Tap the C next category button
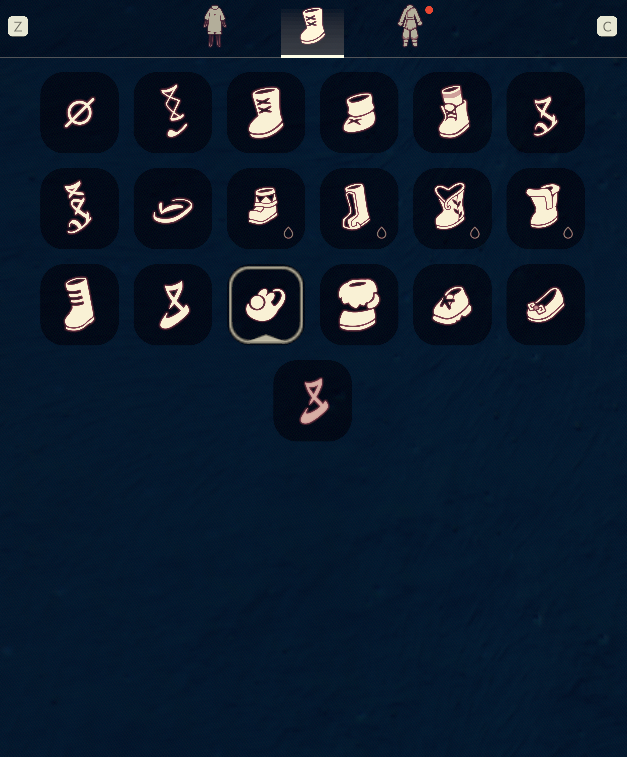The height and width of the screenshot is (757, 627). (x=607, y=26)
